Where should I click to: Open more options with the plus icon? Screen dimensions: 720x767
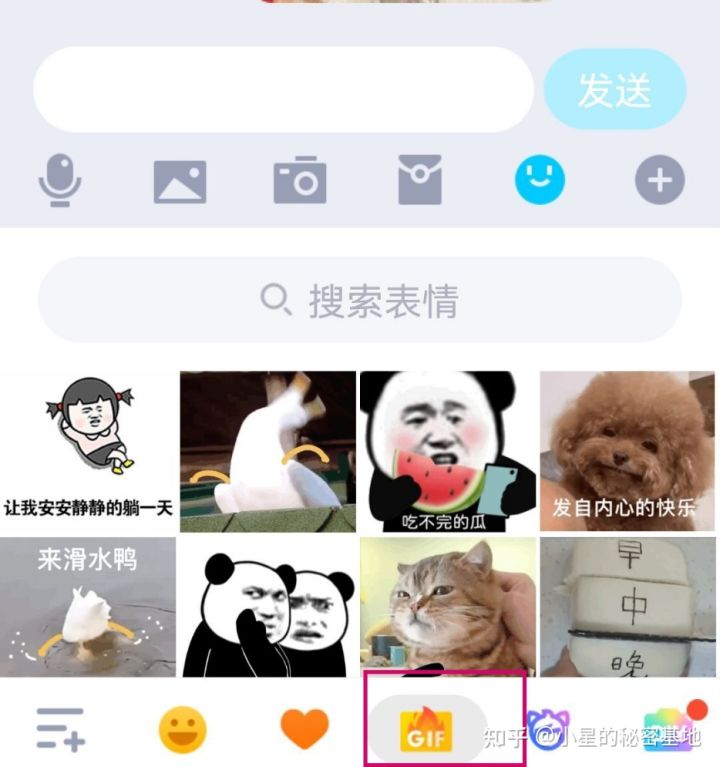click(658, 180)
